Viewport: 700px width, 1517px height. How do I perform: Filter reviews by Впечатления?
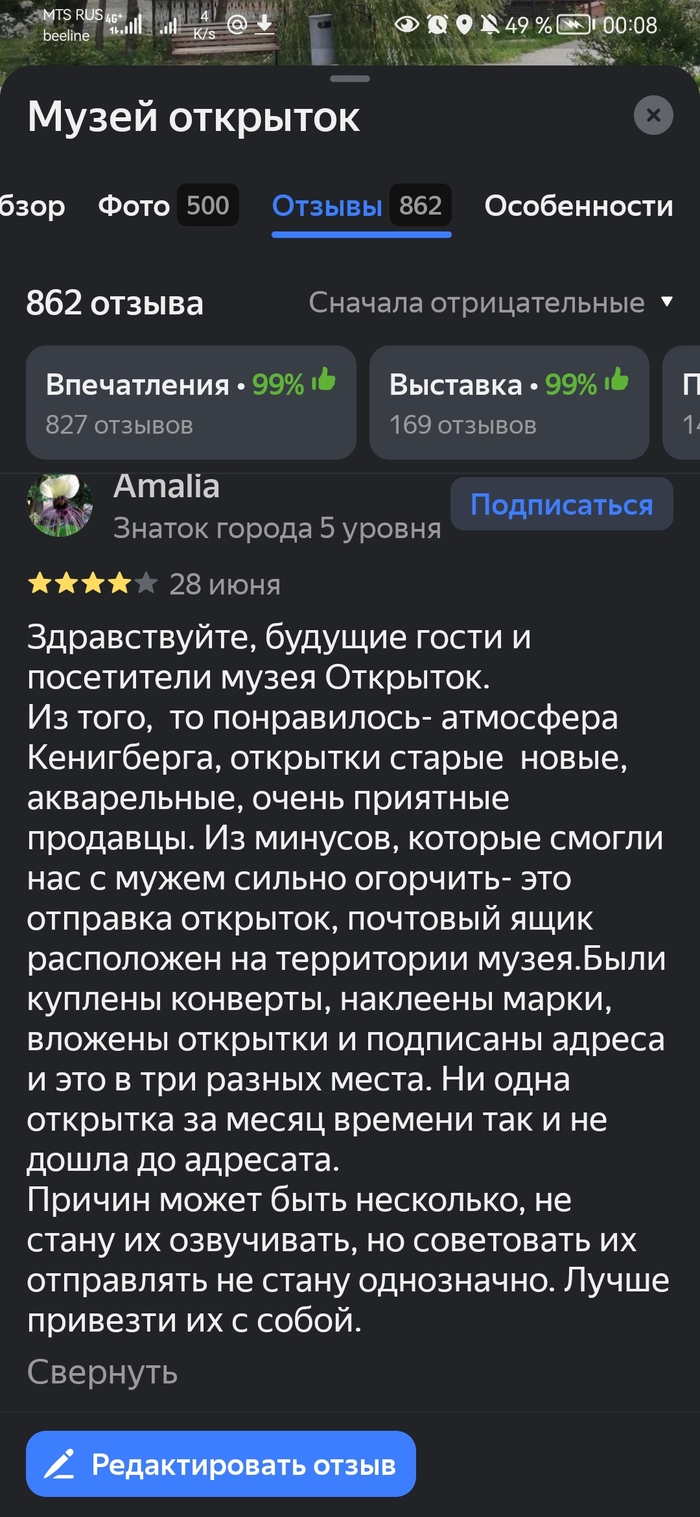(x=190, y=401)
